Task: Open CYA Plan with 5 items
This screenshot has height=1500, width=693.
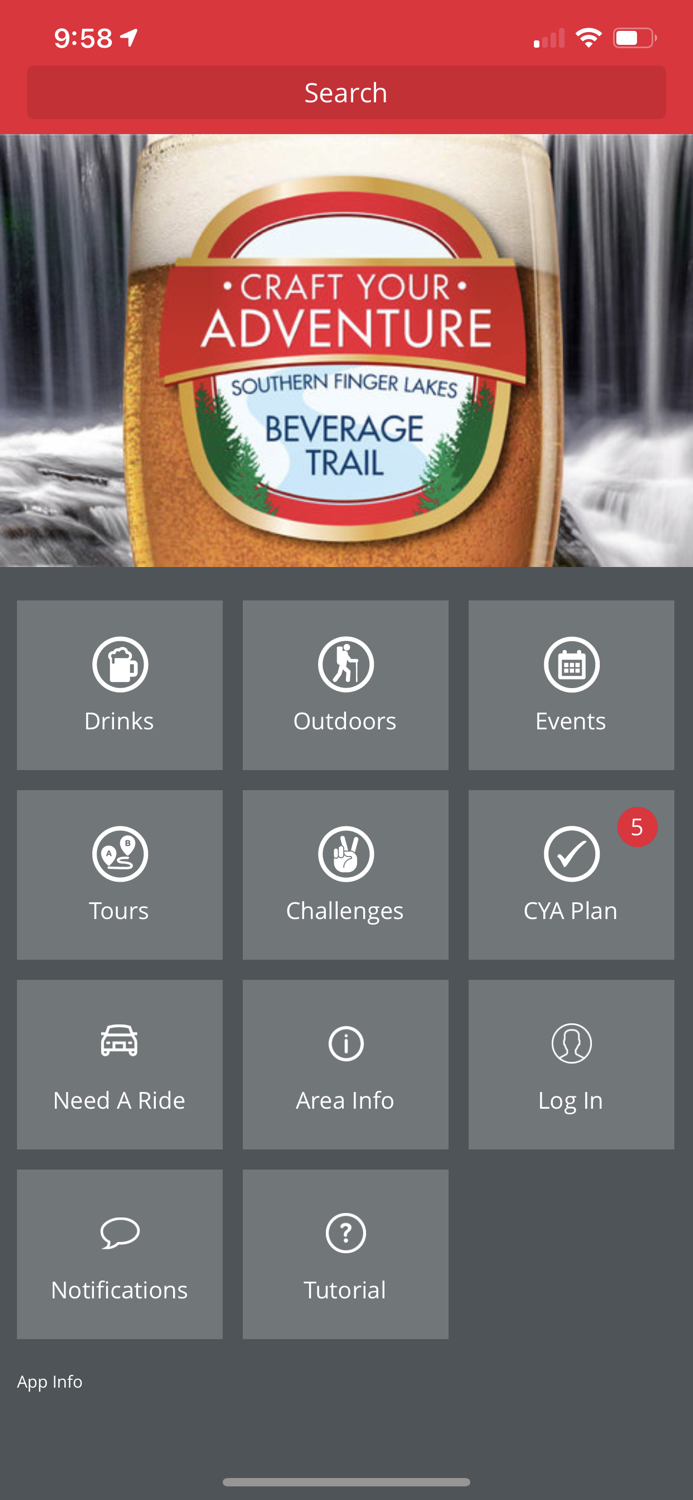Action: [571, 875]
